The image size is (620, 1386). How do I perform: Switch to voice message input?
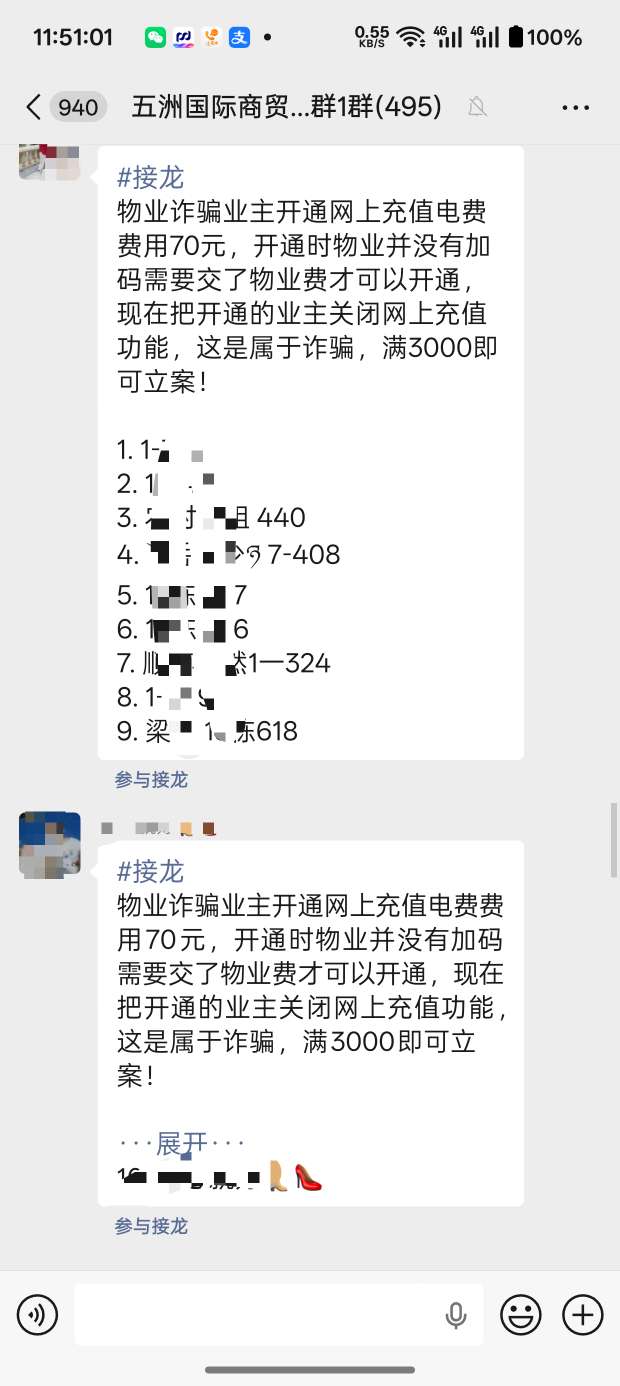(x=38, y=1314)
